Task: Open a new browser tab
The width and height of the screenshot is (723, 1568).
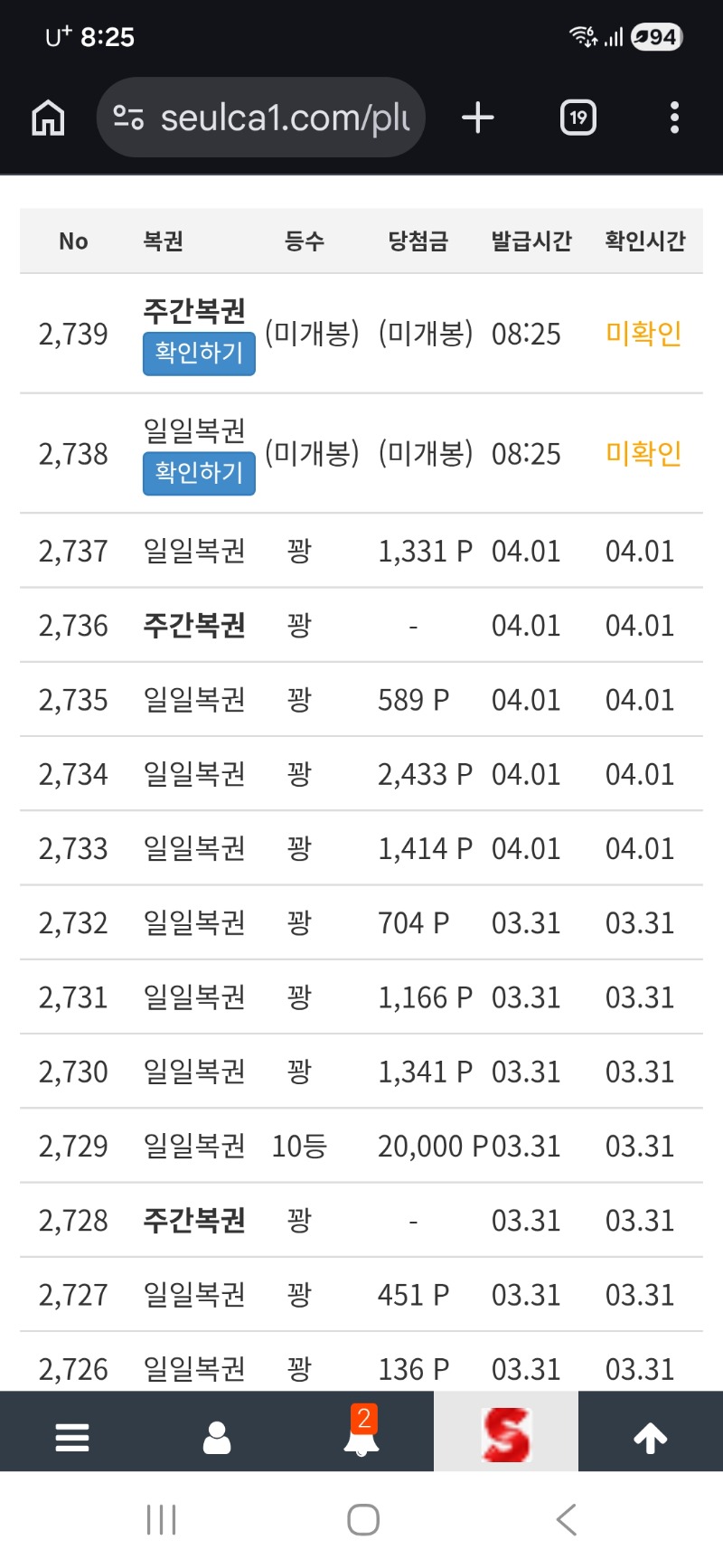Action: click(x=478, y=118)
